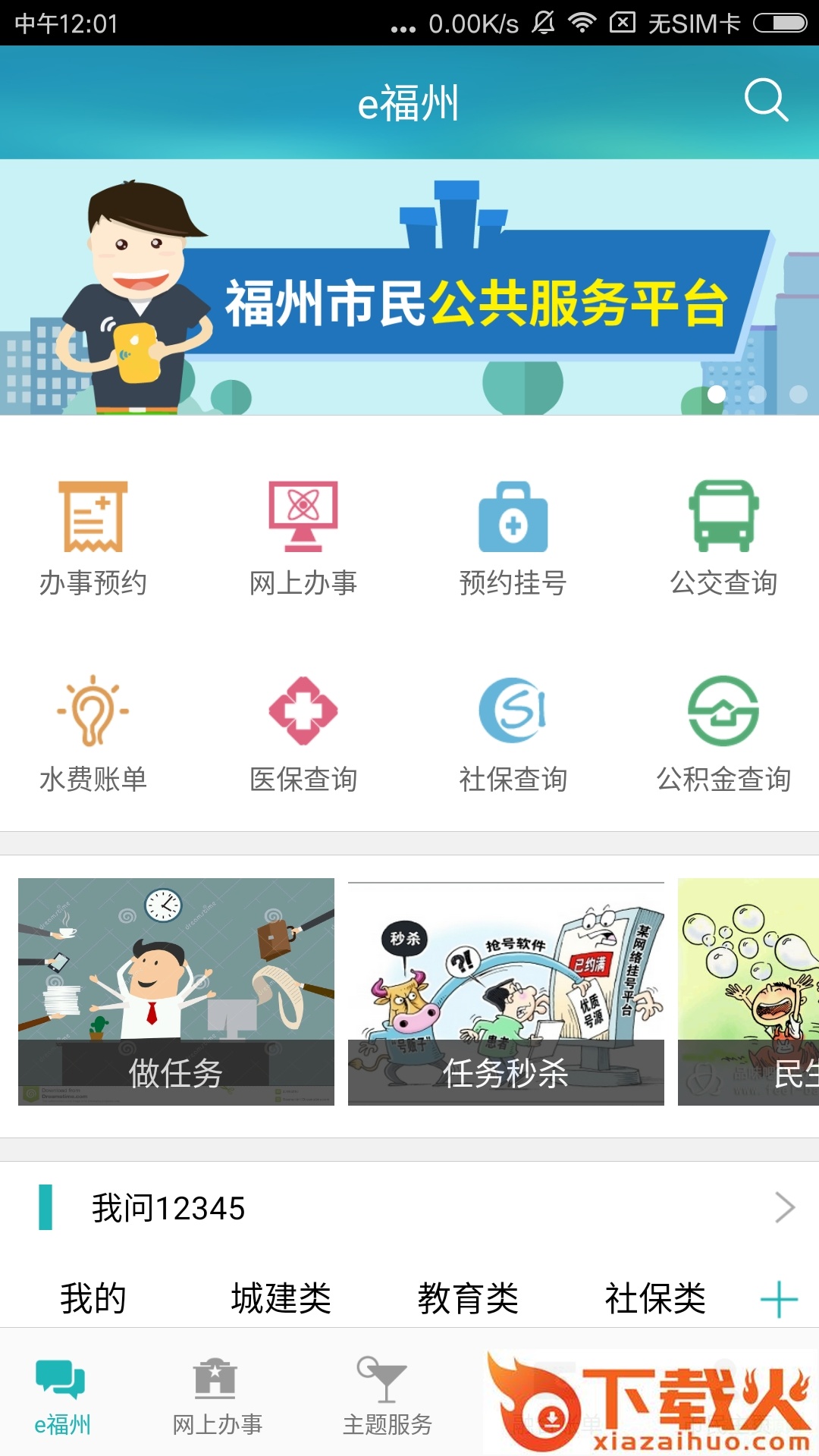Switch to the 教育类 category tab
Screen dimensions: 819x1456
click(468, 1298)
